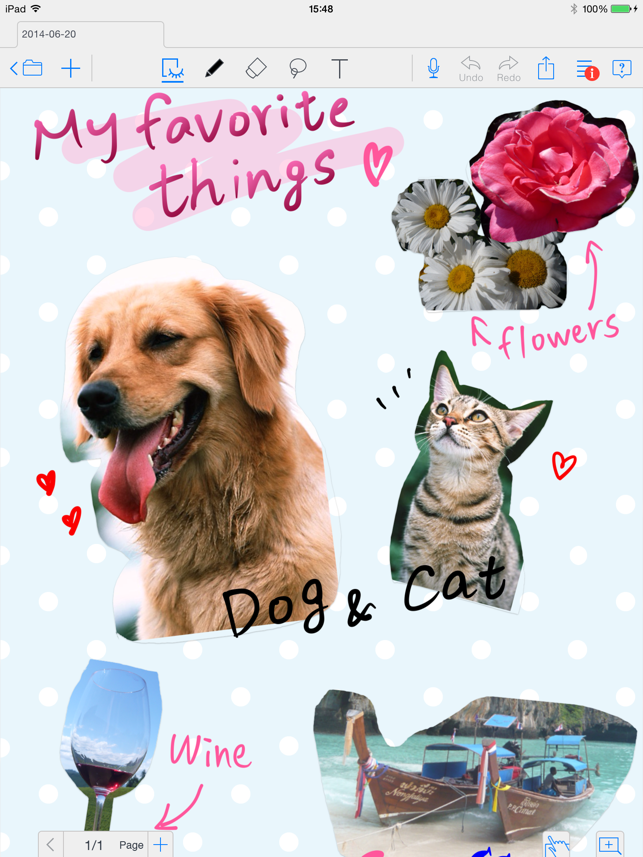Choose the selection box tool
Viewport: 643px width, 857px height.
(172, 69)
